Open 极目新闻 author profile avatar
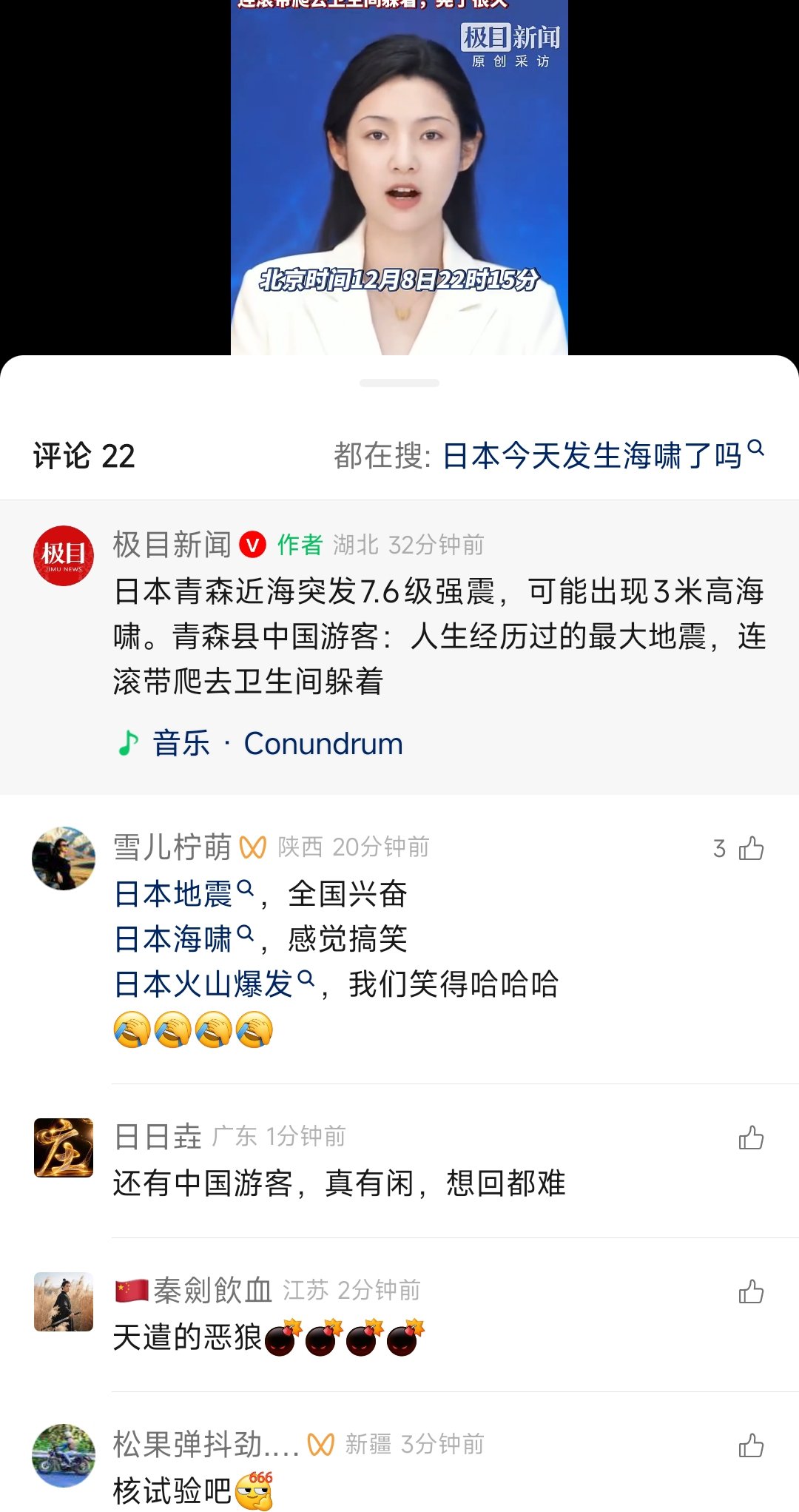This screenshot has height=1512, width=799. click(x=64, y=555)
